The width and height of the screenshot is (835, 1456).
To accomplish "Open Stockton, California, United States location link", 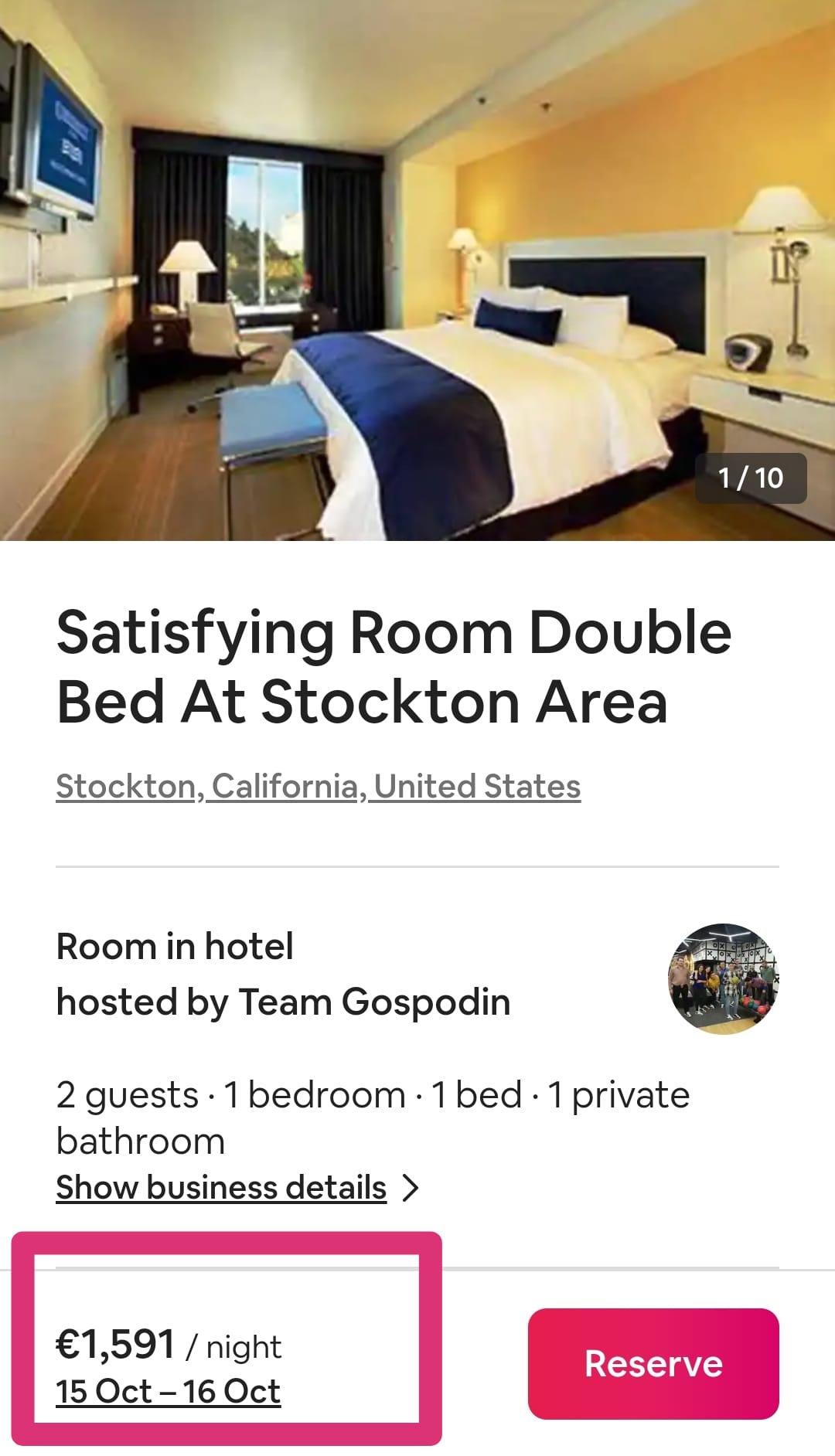I will (318, 786).
